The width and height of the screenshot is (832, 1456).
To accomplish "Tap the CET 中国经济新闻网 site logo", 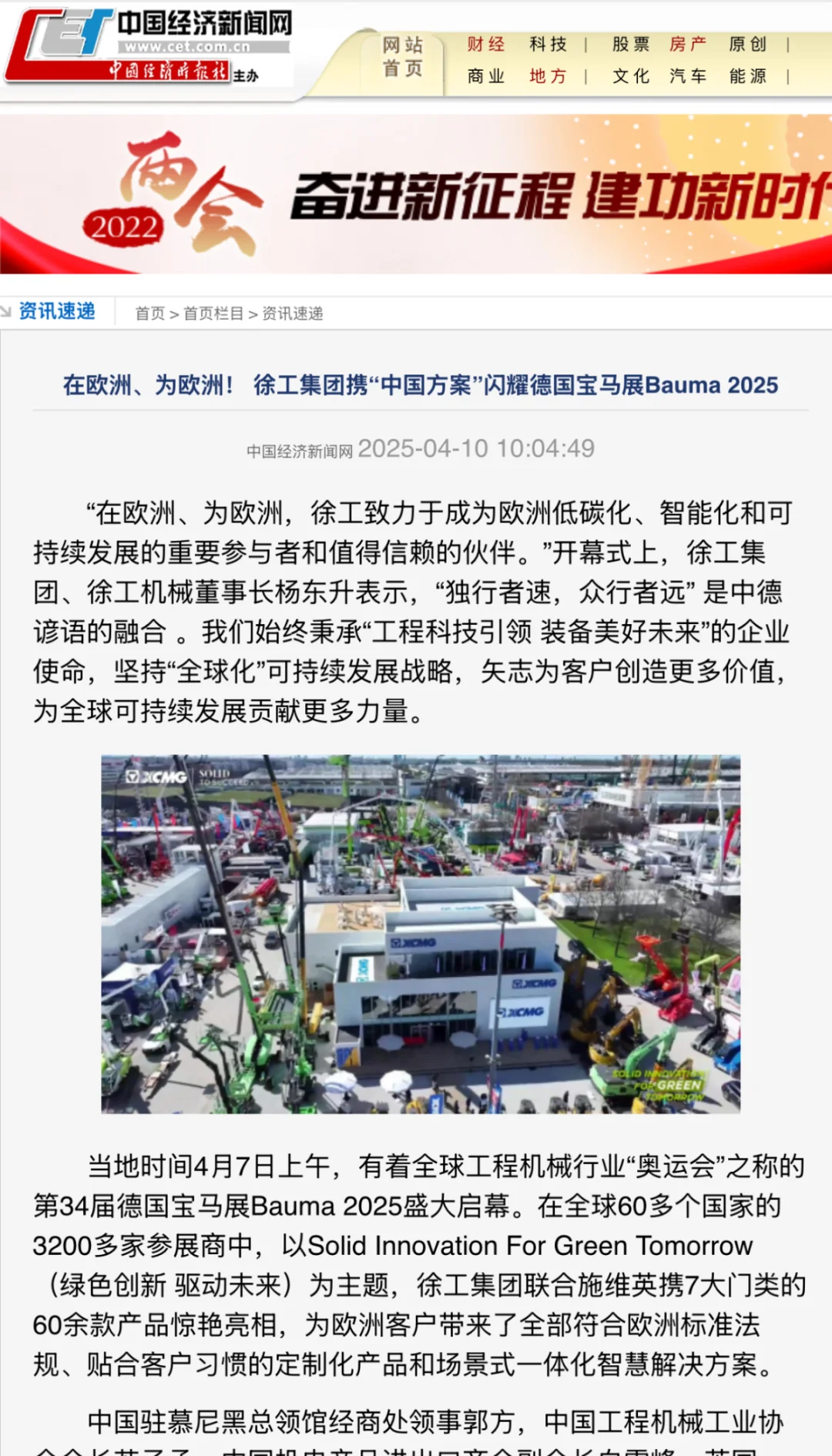I will pos(148,45).
